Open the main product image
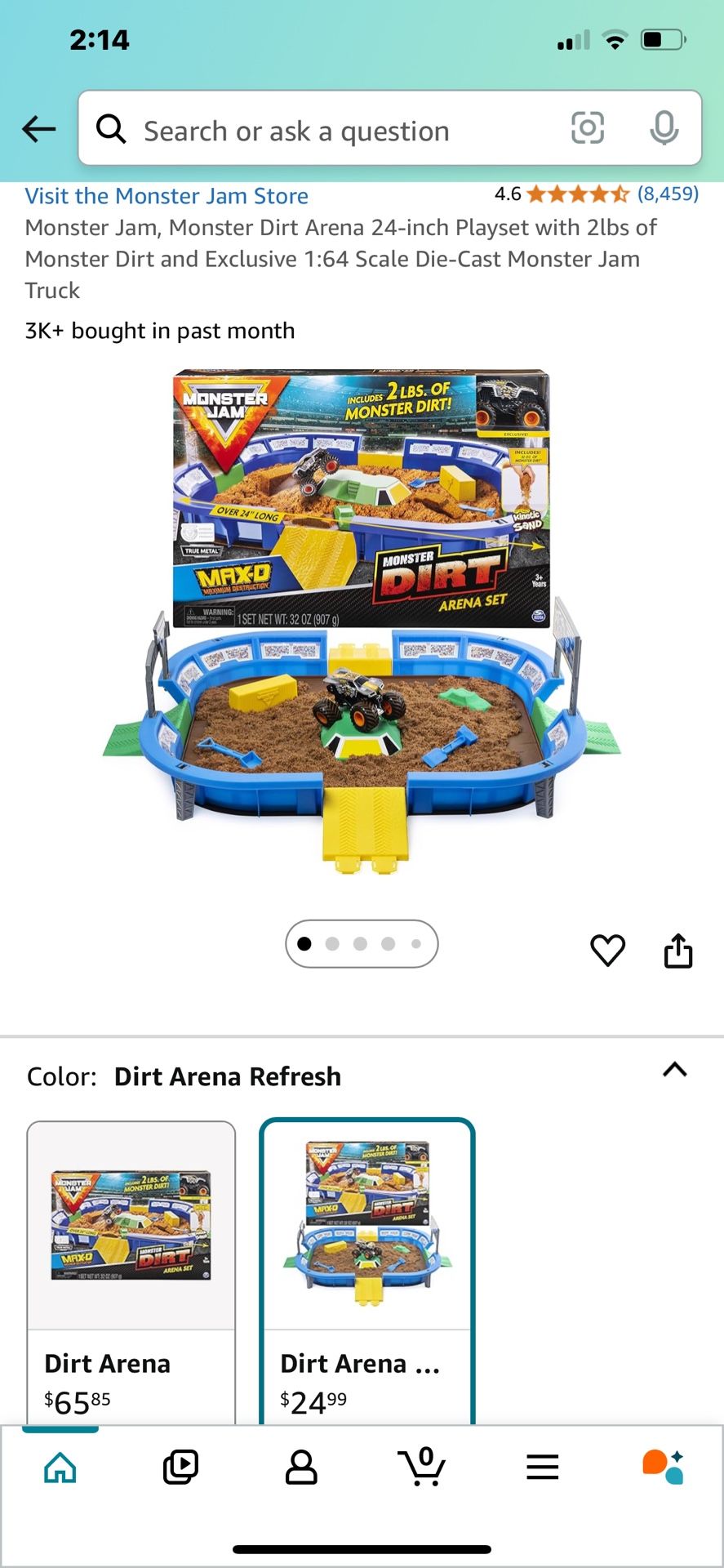 [362, 621]
